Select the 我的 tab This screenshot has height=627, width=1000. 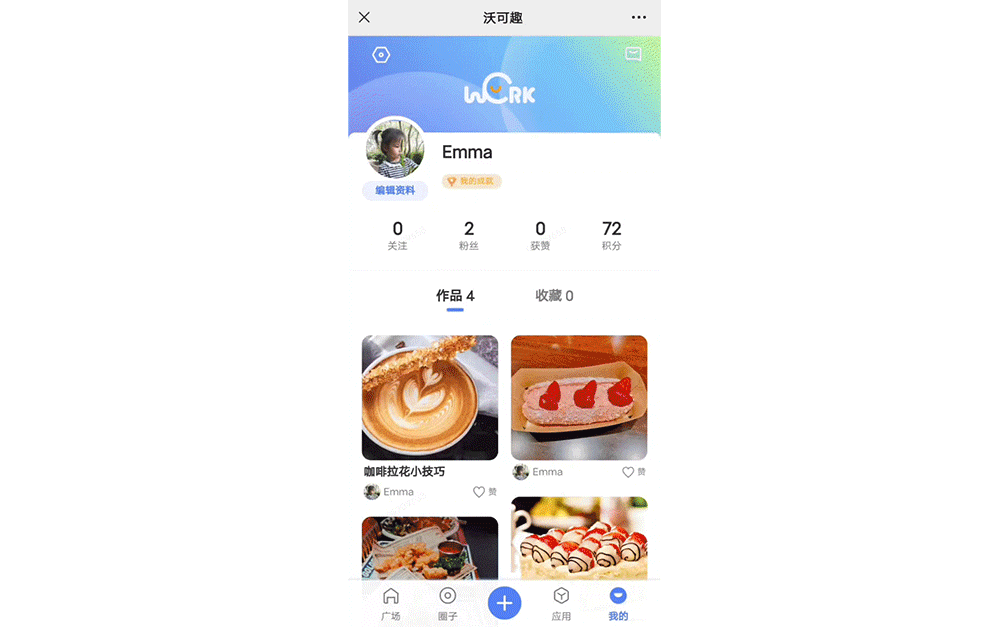pyautogui.click(x=618, y=604)
